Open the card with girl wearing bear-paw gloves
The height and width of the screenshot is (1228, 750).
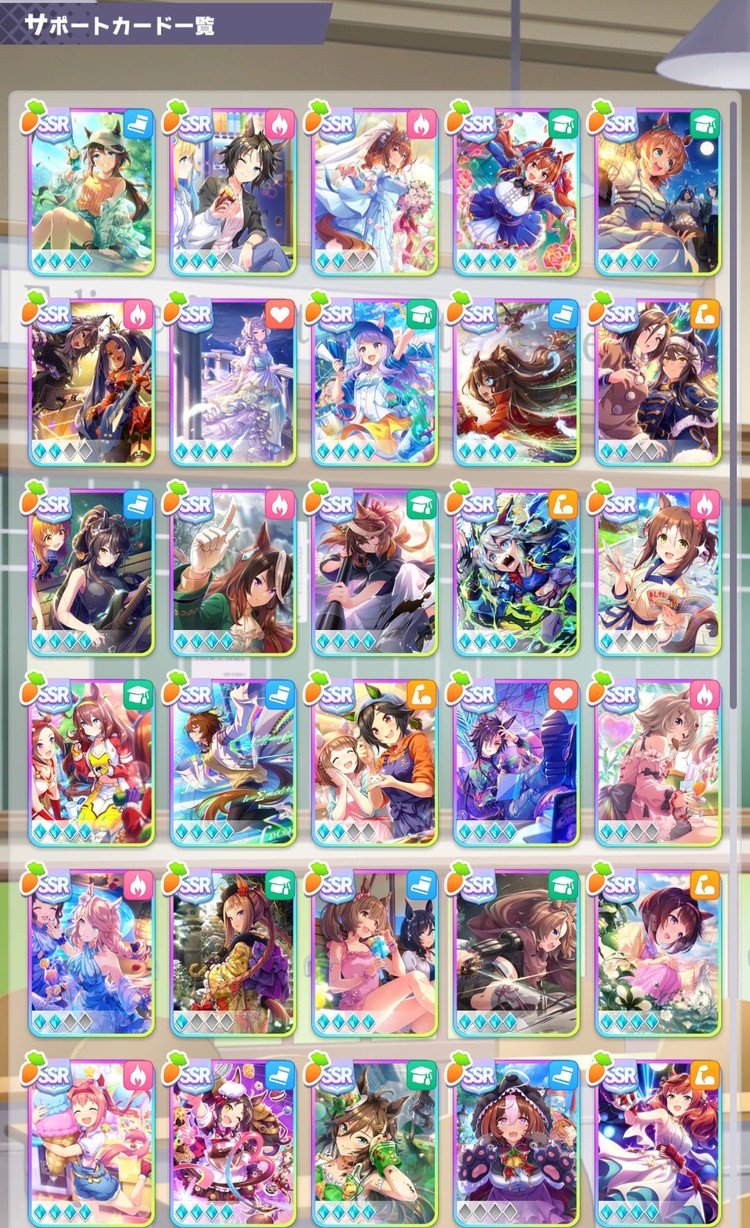pos(517,1140)
